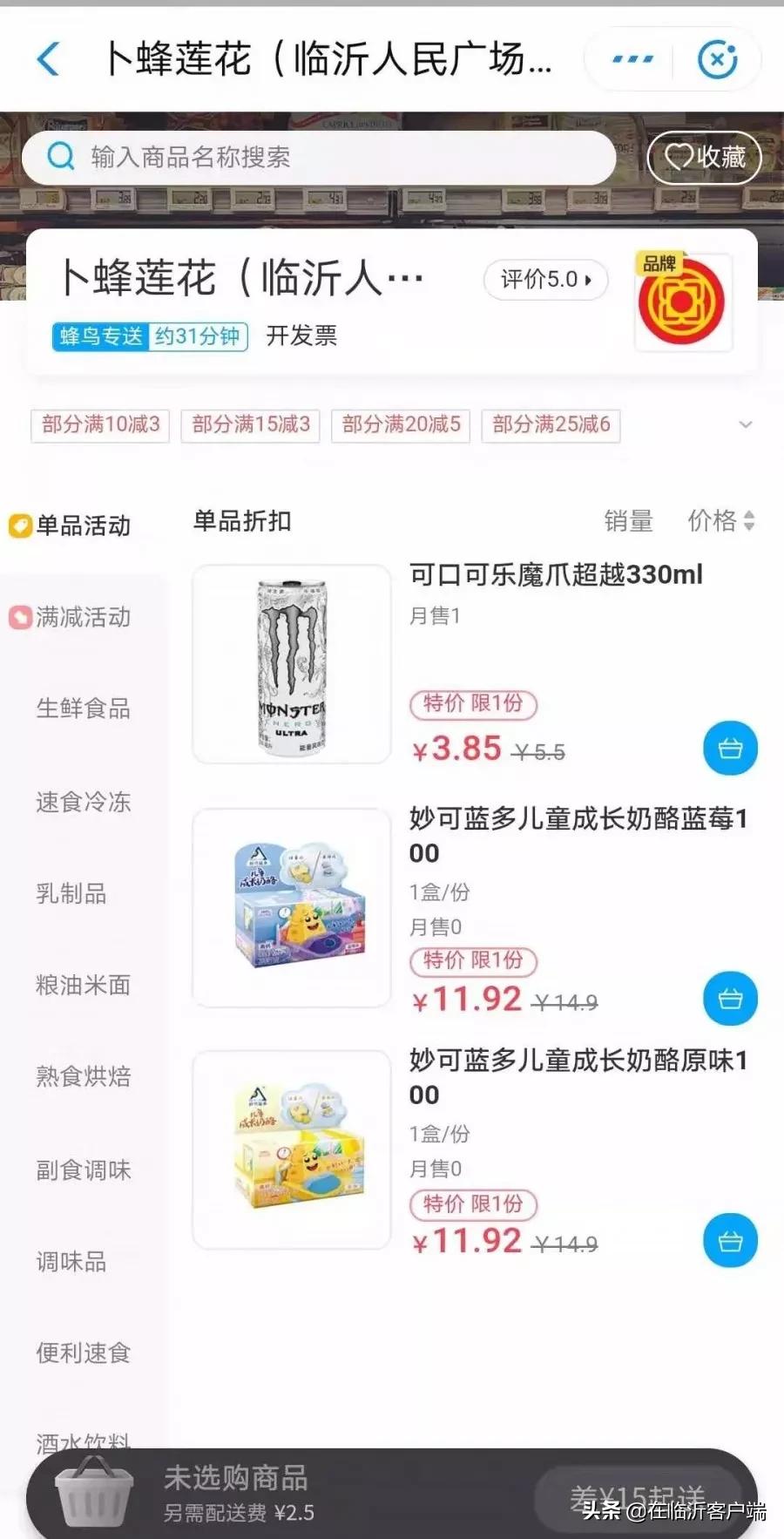This screenshot has width=784, height=1539.
Task: Tap the 卜蜂莲花 brand logo
Action: (x=682, y=303)
